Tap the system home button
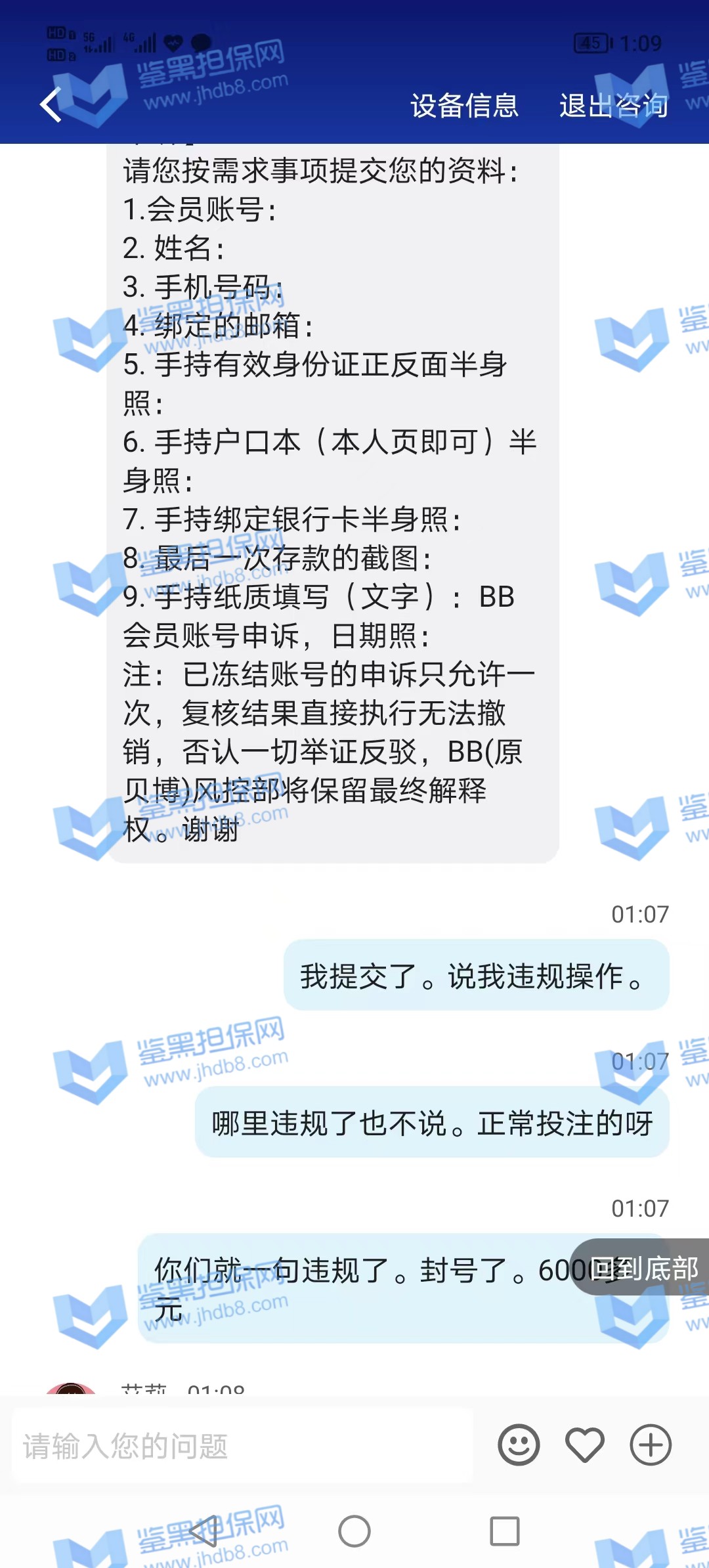The image size is (709, 1568). (354, 1531)
